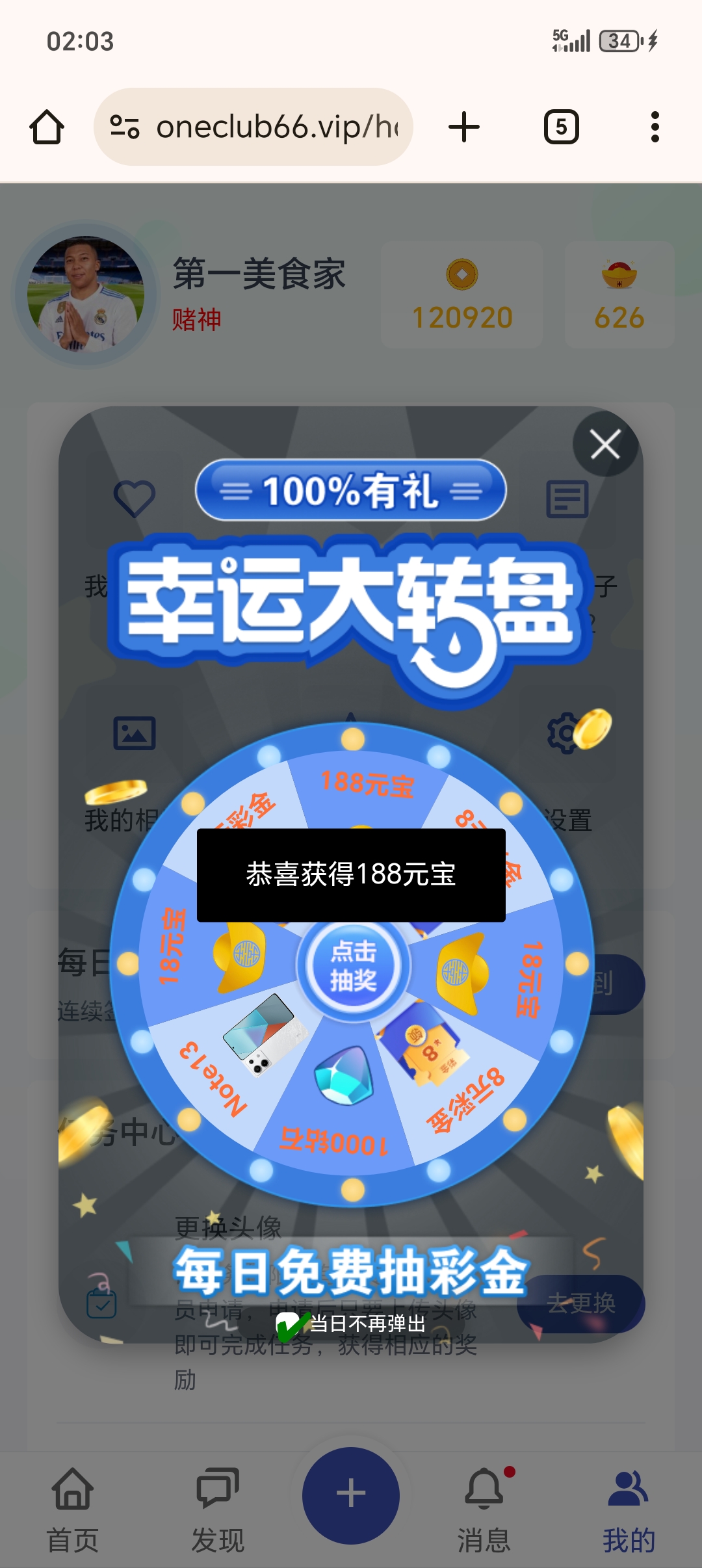The height and width of the screenshot is (1568, 702).
Task: Tap the notes document icon near top right
Action: 567,497
